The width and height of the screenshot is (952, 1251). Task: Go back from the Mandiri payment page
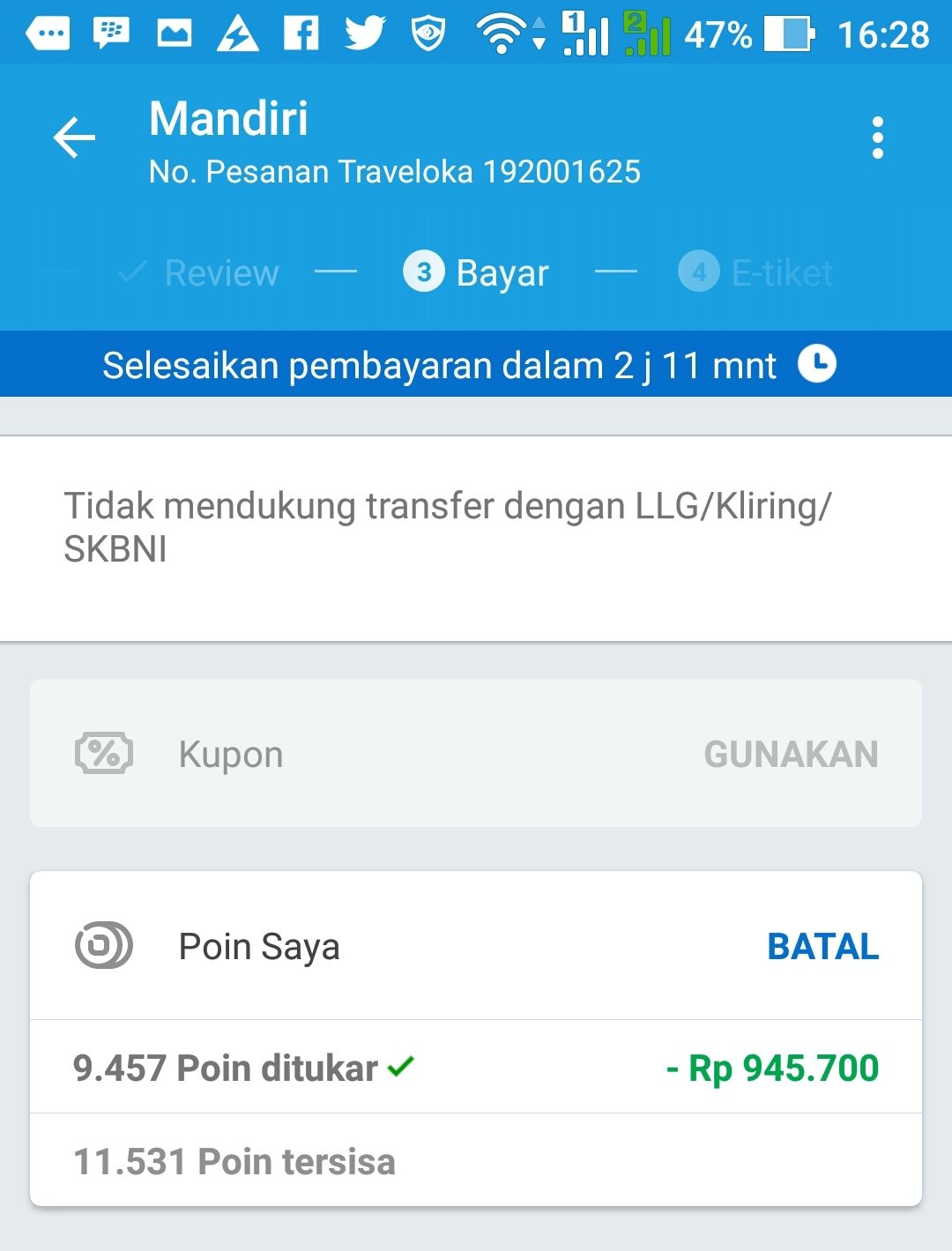[74, 138]
